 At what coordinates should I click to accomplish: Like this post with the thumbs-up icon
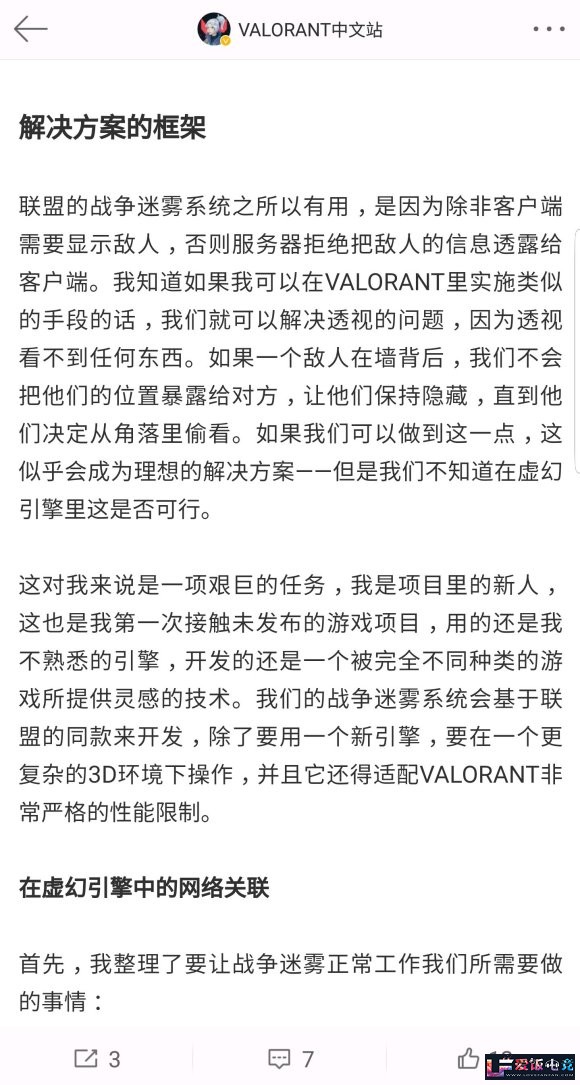click(469, 1057)
